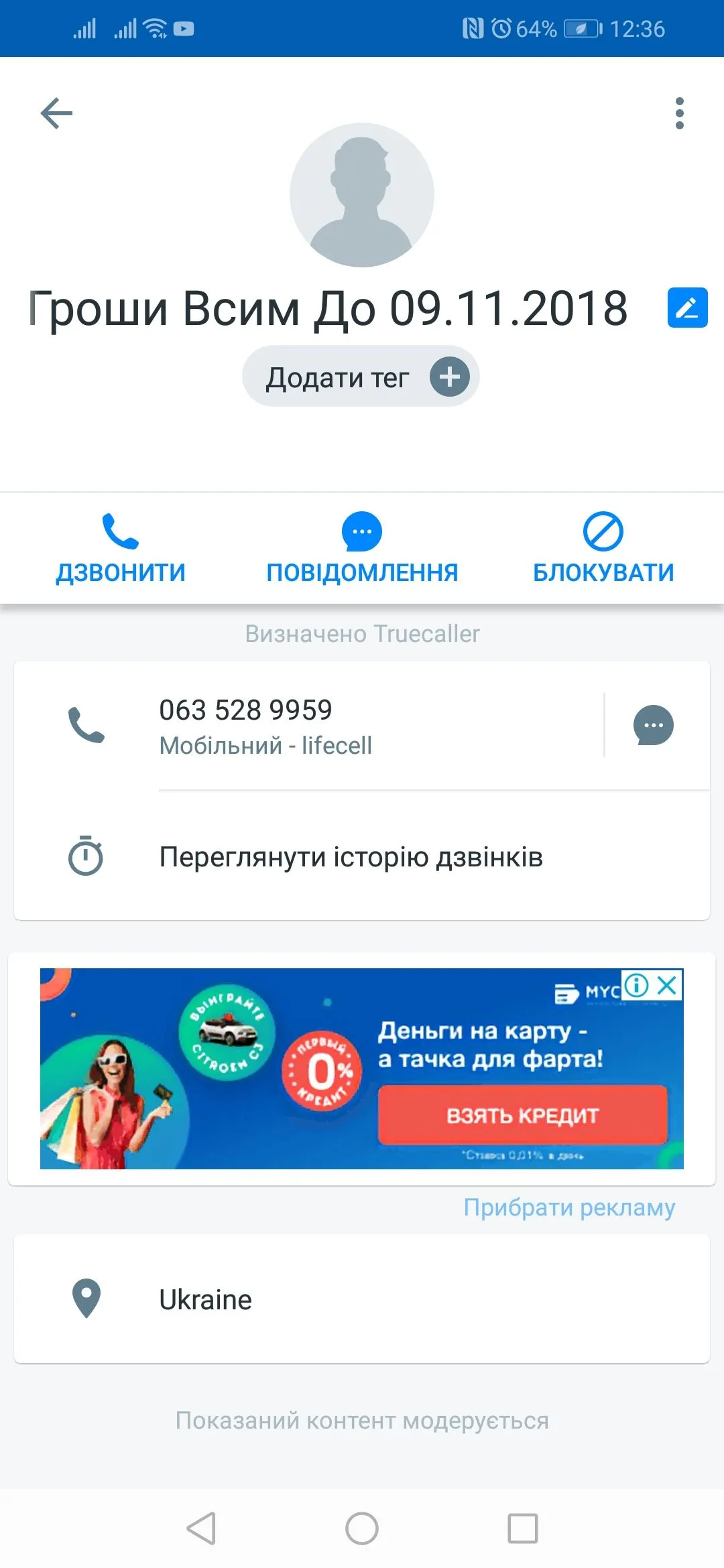Message 063 528 9959 via chat bubble
This screenshot has width=724, height=1568.
click(653, 725)
